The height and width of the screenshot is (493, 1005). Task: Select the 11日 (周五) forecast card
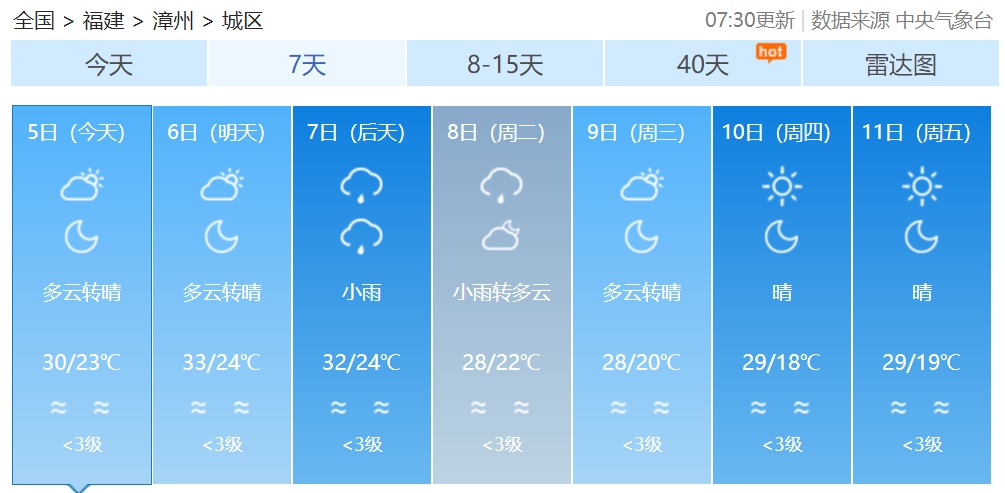(x=921, y=294)
